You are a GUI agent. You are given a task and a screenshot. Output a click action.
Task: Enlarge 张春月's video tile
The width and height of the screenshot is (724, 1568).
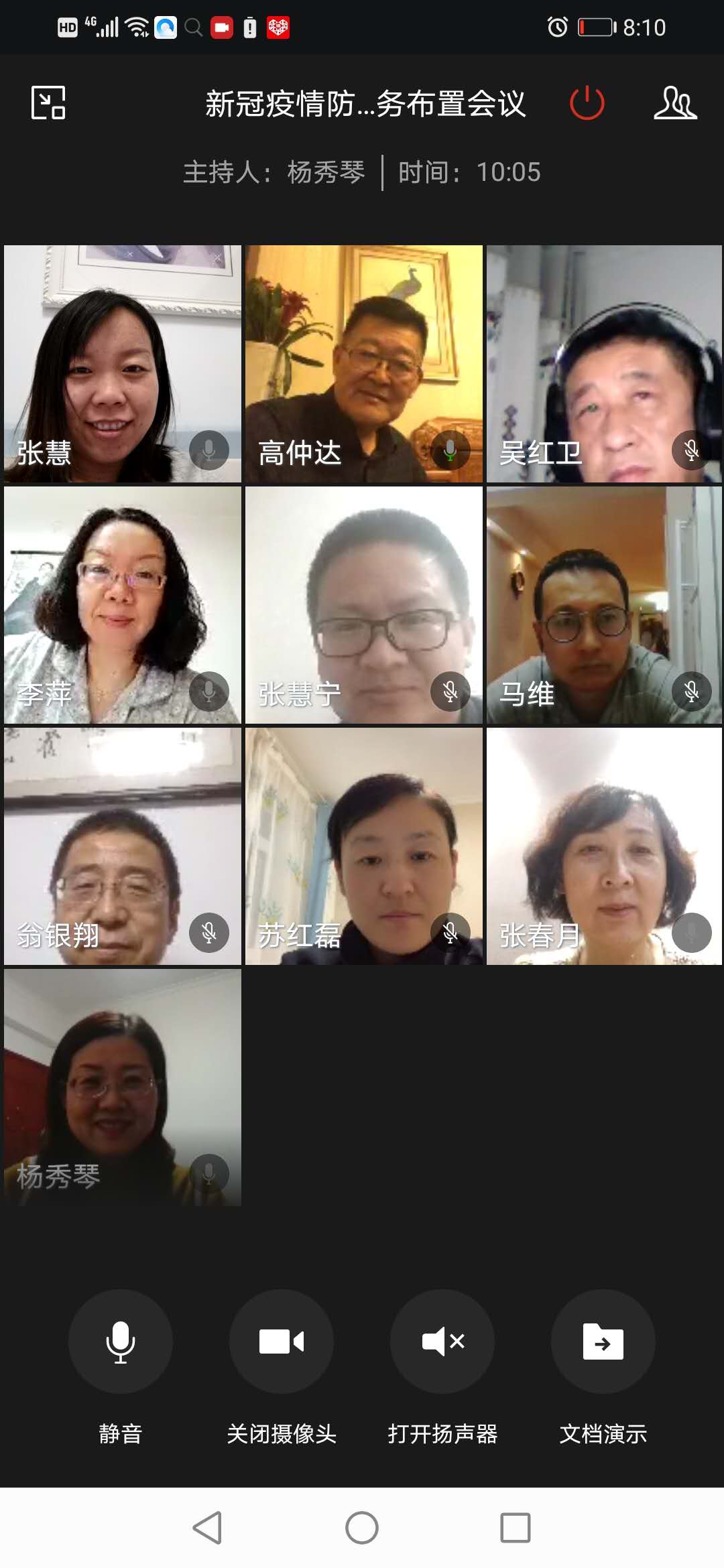point(604,846)
